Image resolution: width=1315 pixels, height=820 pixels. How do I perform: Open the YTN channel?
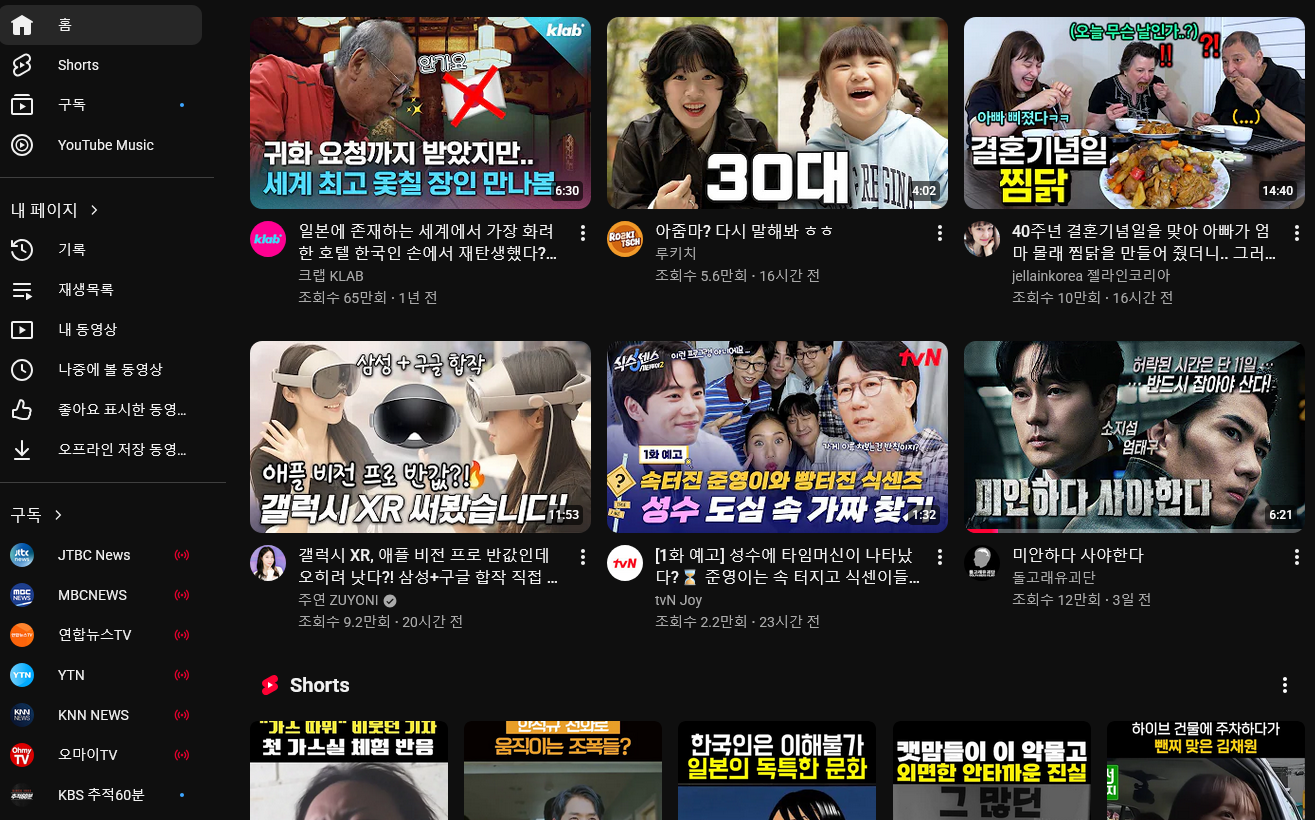[71, 675]
